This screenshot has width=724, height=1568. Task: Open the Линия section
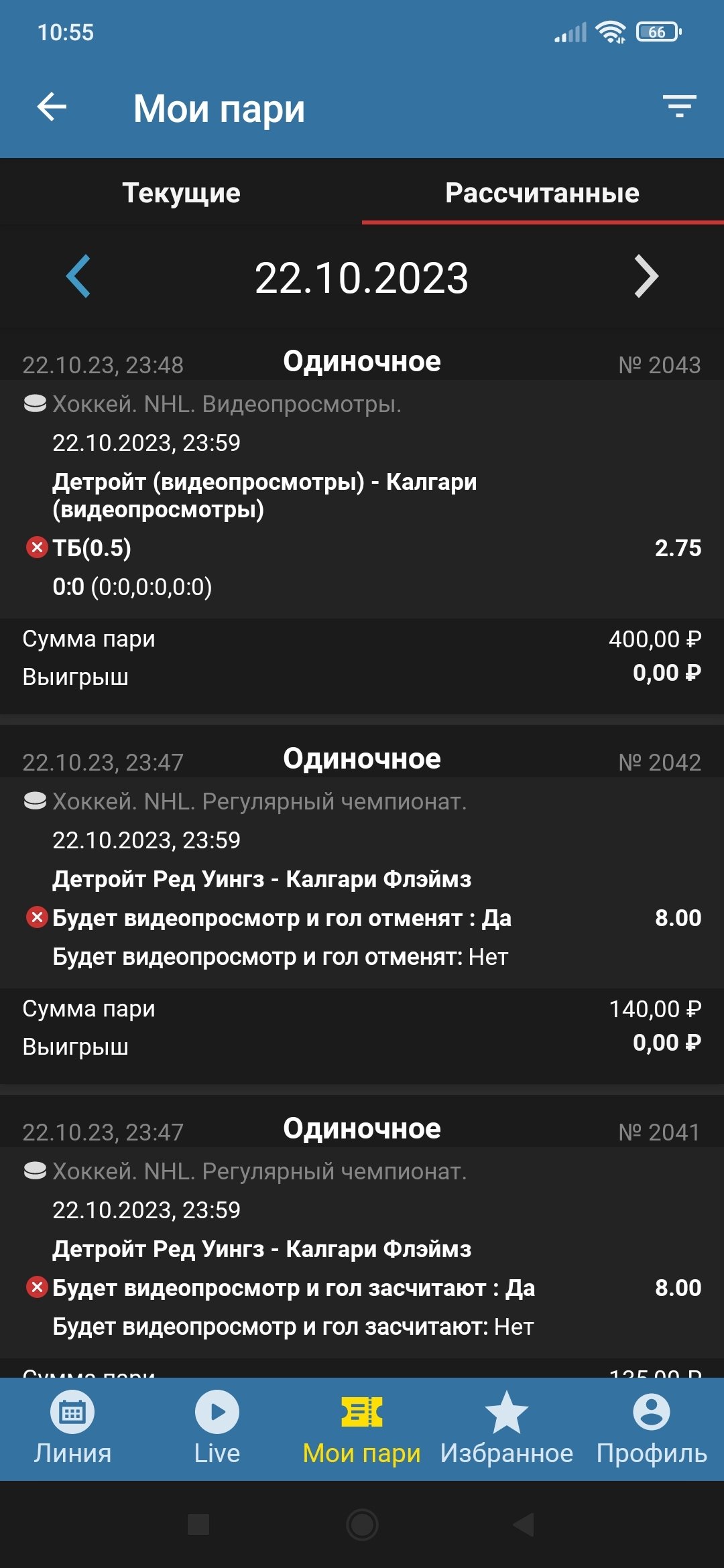click(x=72, y=1427)
